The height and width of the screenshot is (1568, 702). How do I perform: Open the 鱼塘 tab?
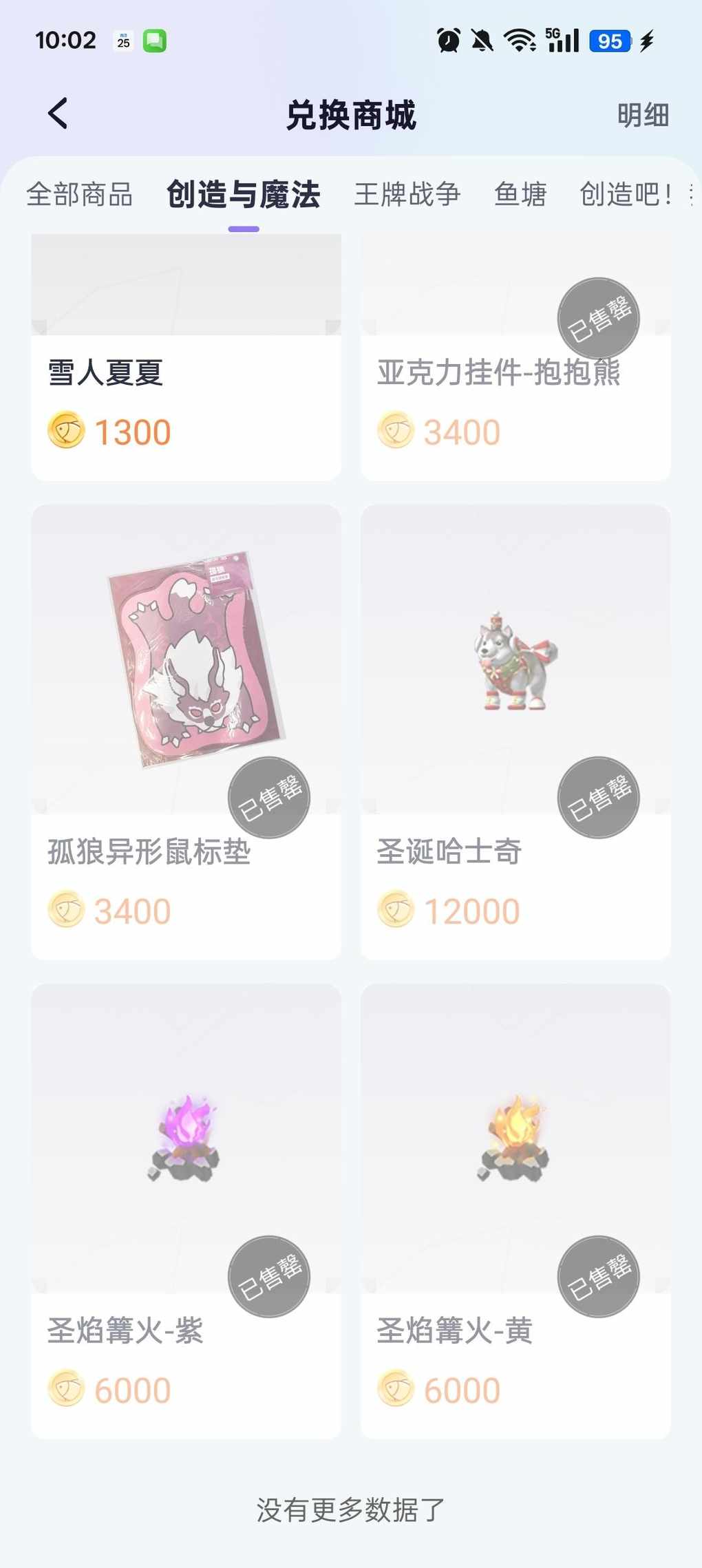520,195
